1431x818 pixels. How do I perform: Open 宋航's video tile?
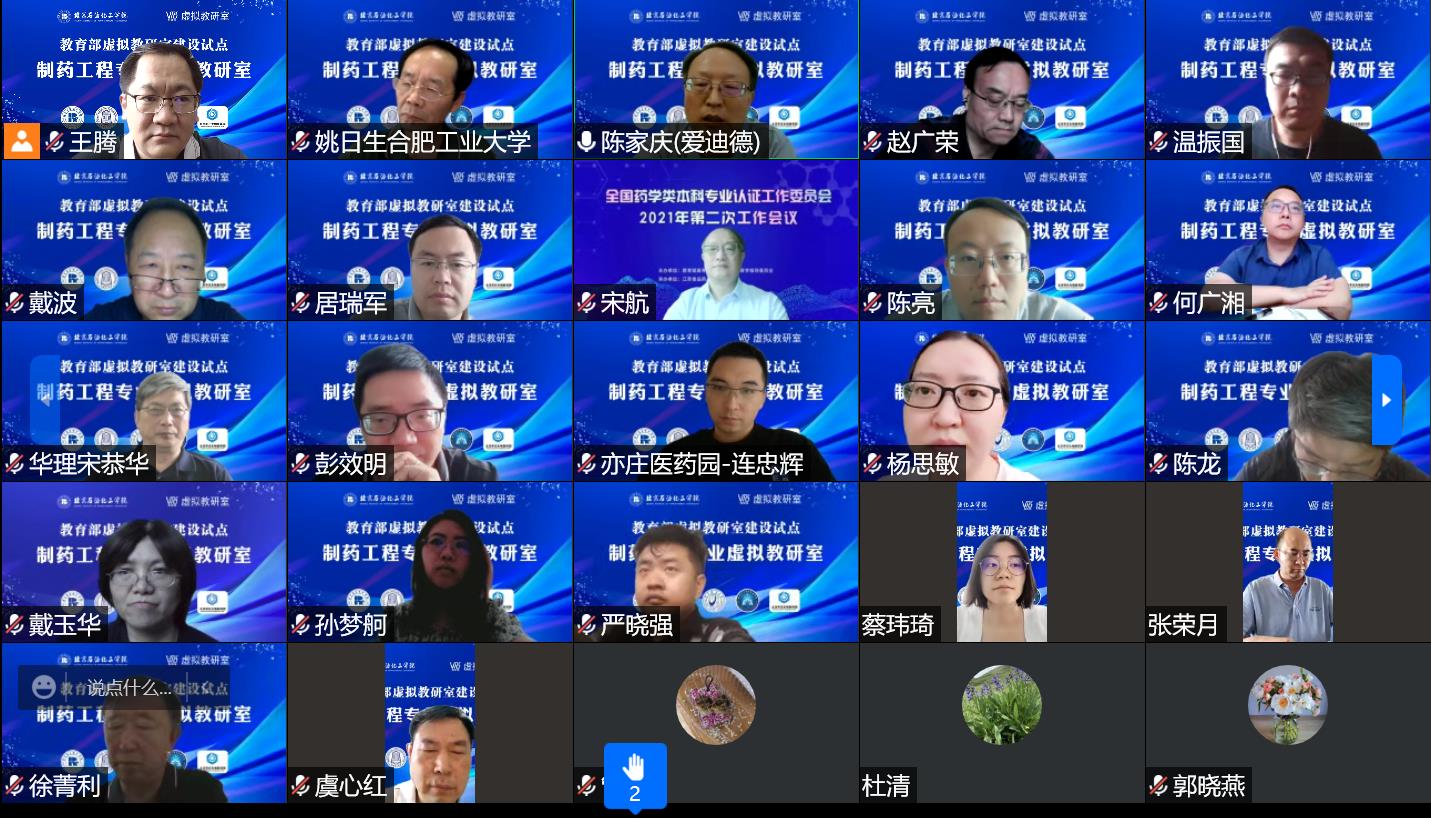tap(716, 240)
